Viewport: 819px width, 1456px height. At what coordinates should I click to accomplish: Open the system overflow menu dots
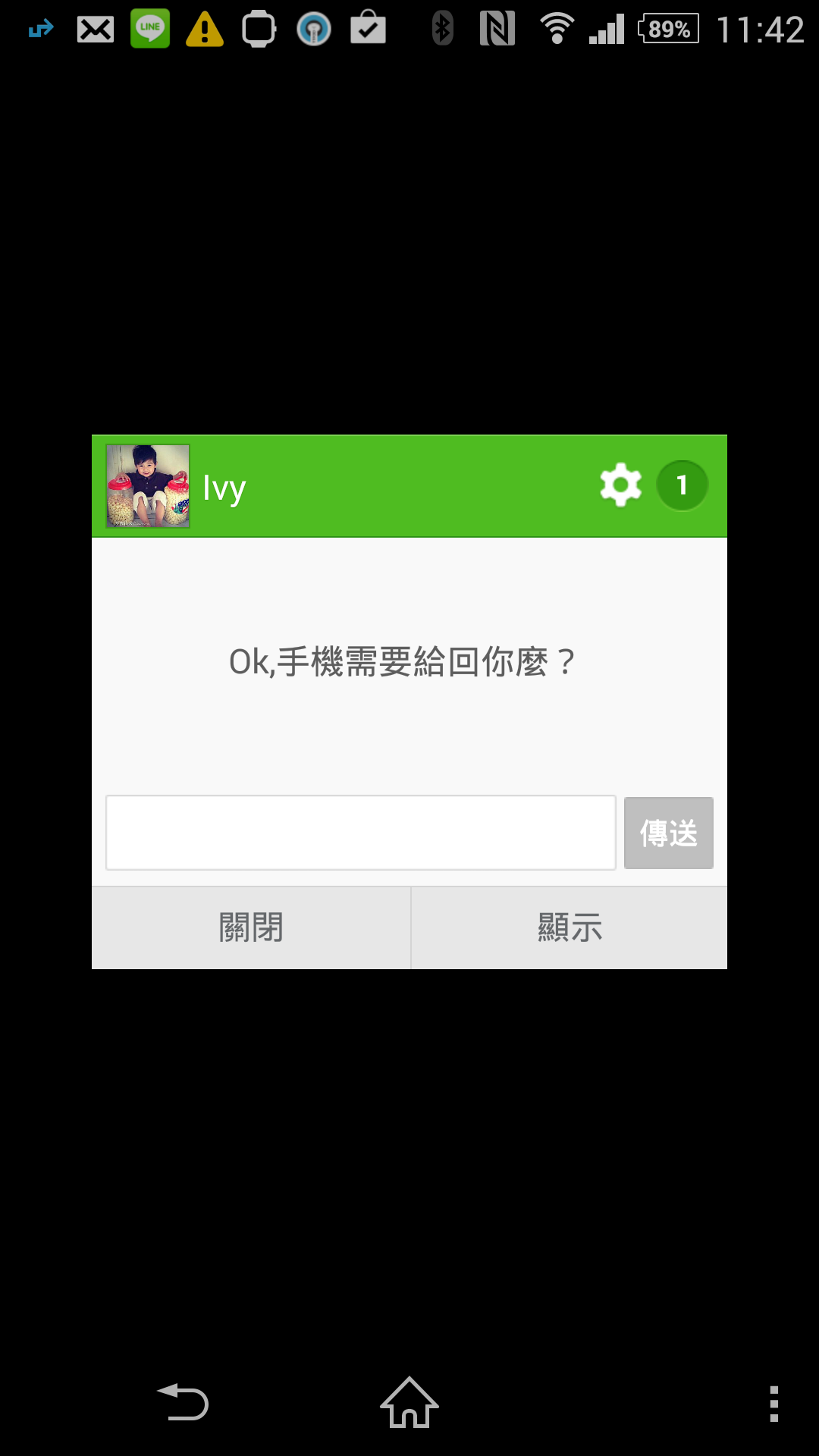pyautogui.click(x=773, y=1404)
